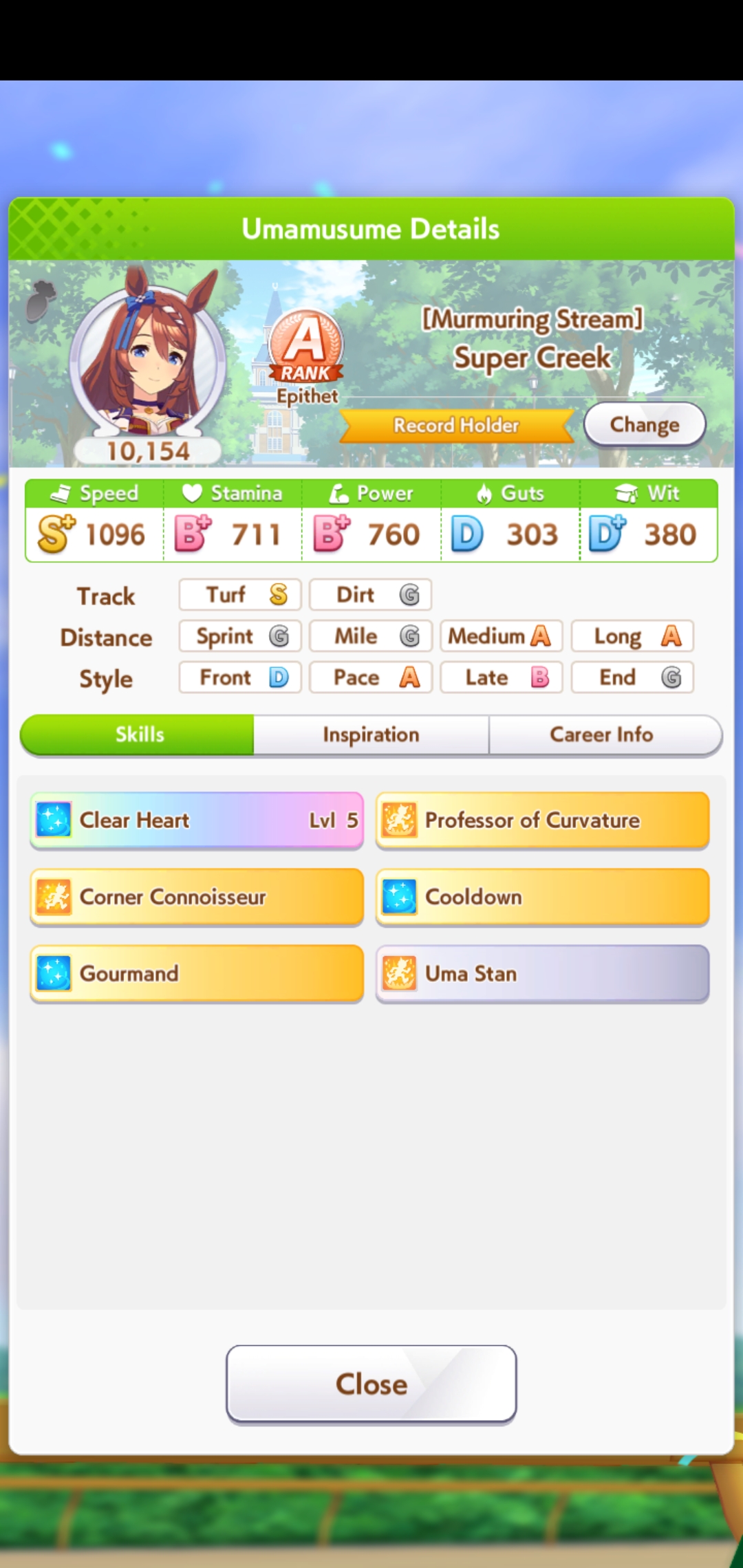
Task: Open the Gourmand skill info
Action: click(x=197, y=974)
